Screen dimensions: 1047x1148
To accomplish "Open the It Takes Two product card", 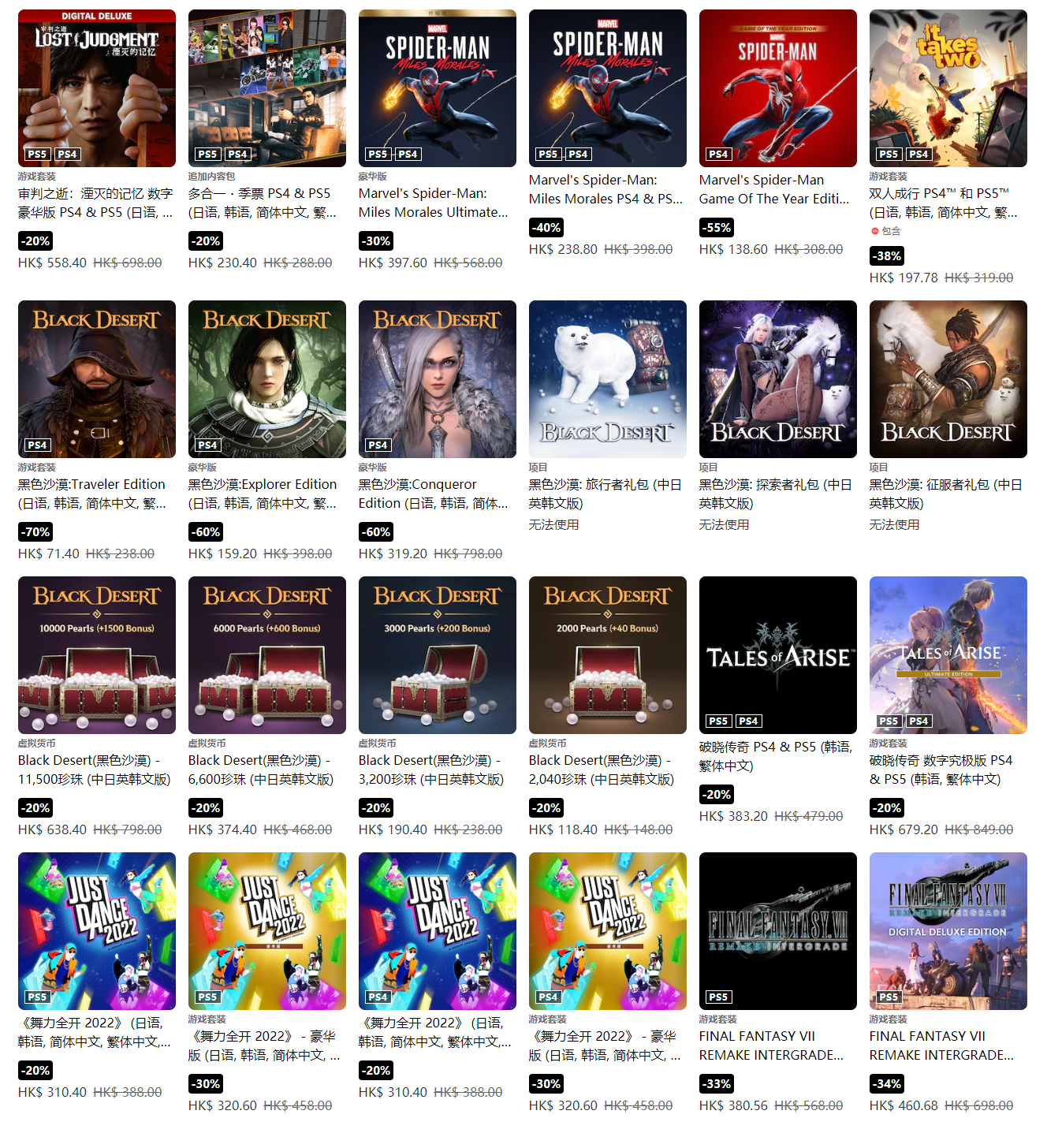I will (948, 88).
